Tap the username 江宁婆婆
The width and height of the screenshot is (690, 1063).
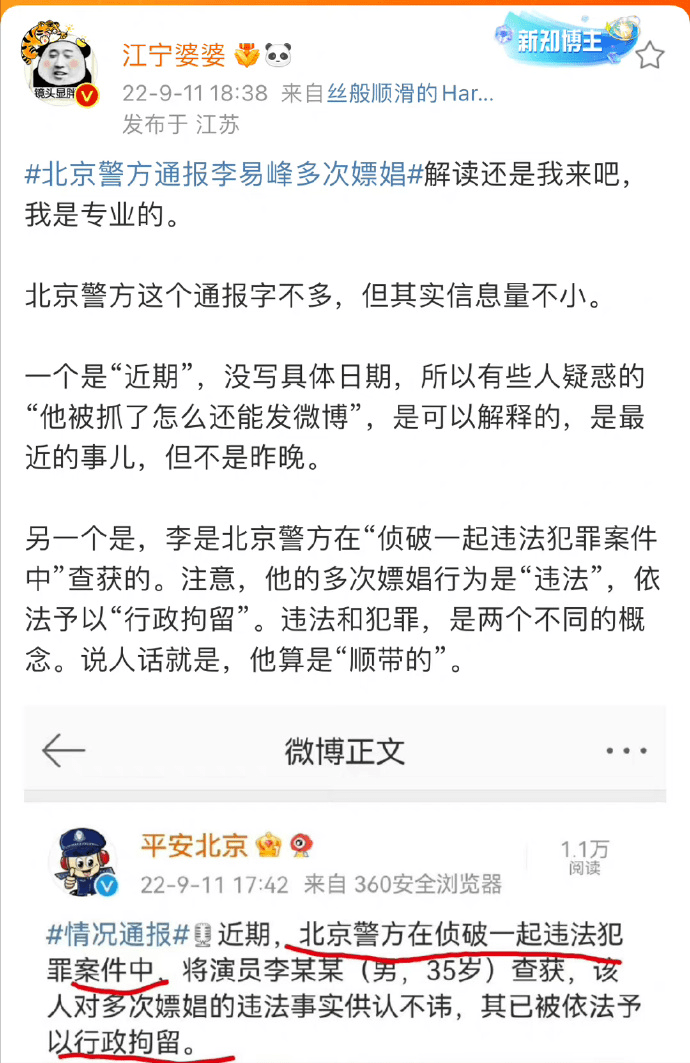click(x=173, y=55)
